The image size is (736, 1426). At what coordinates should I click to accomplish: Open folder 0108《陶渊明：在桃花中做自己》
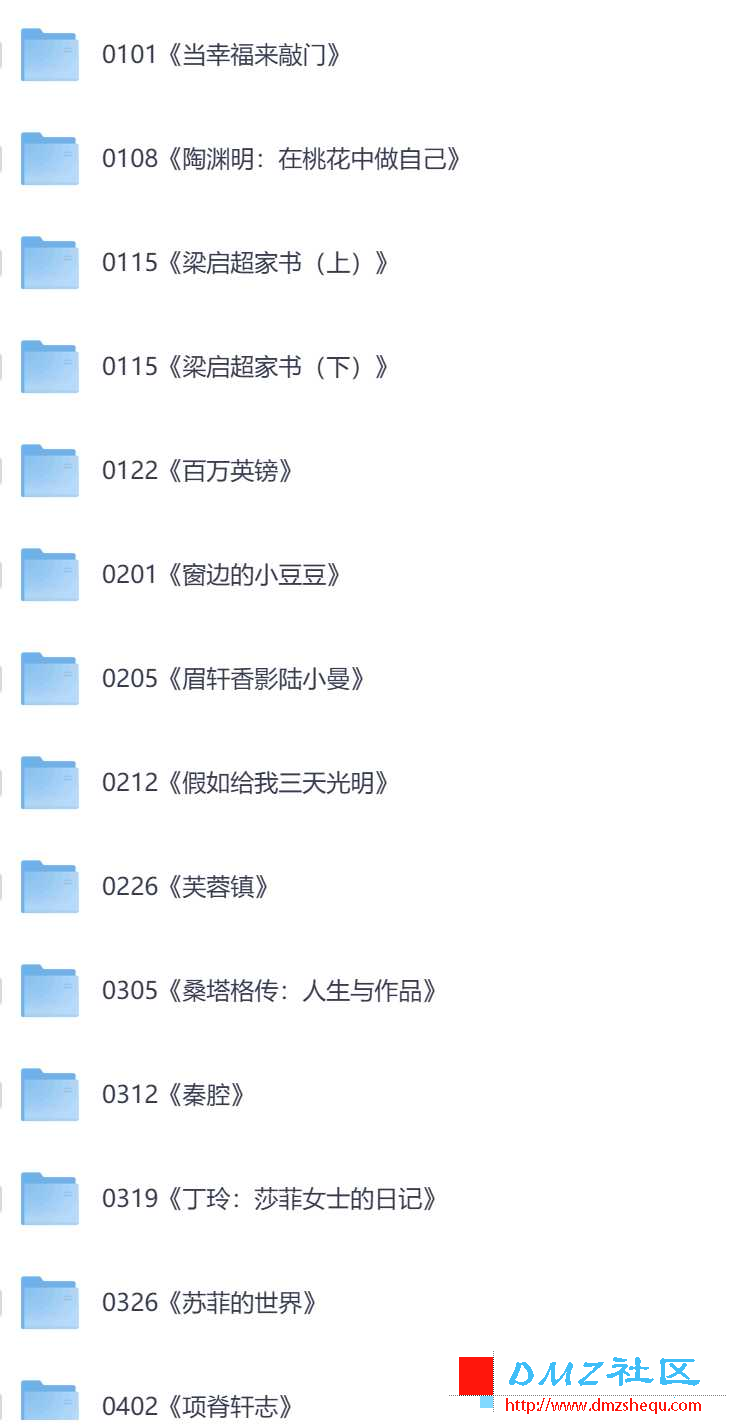pos(280,159)
